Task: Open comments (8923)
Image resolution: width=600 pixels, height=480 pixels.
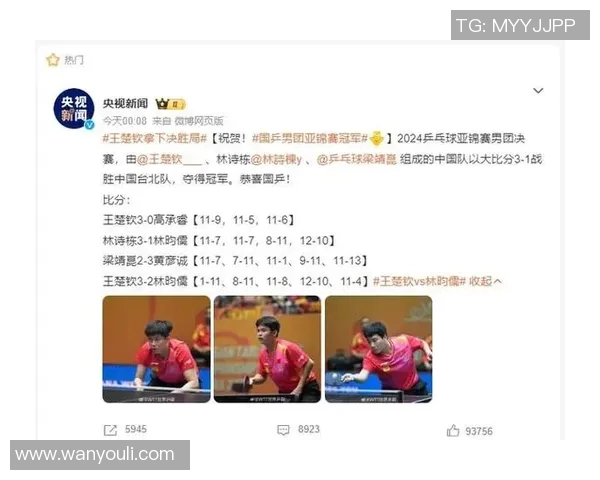Action: pos(298,430)
